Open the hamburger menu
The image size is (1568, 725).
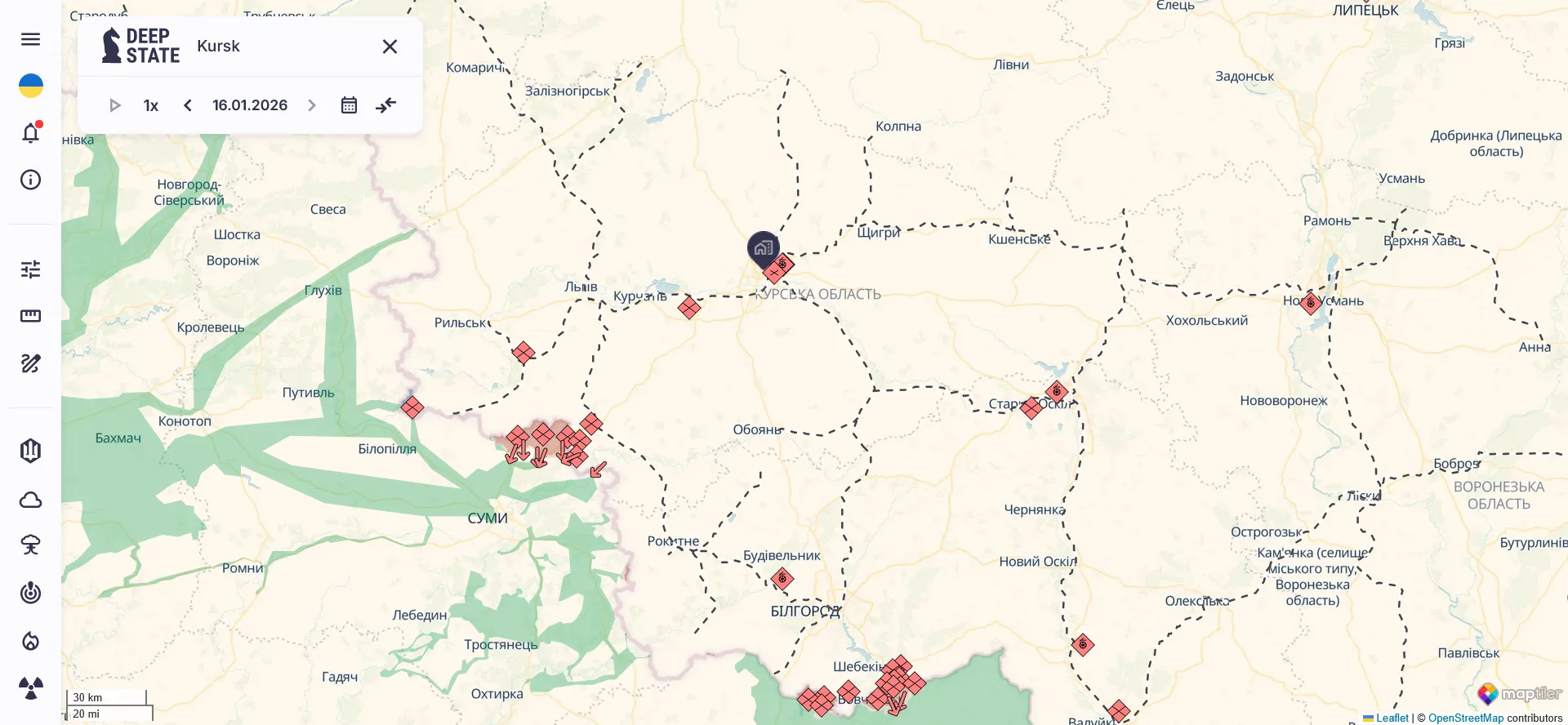tap(30, 39)
